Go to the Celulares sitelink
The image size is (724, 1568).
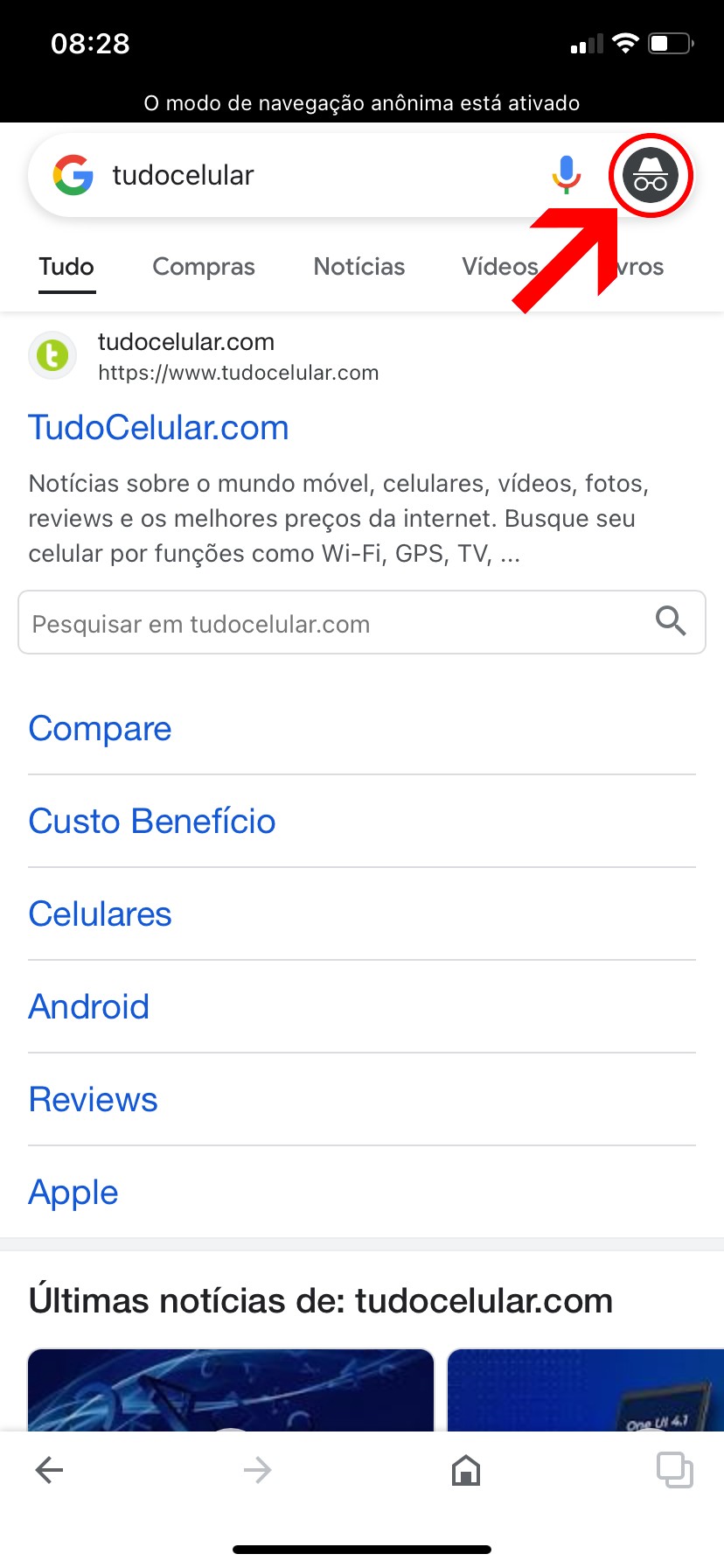(100, 914)
